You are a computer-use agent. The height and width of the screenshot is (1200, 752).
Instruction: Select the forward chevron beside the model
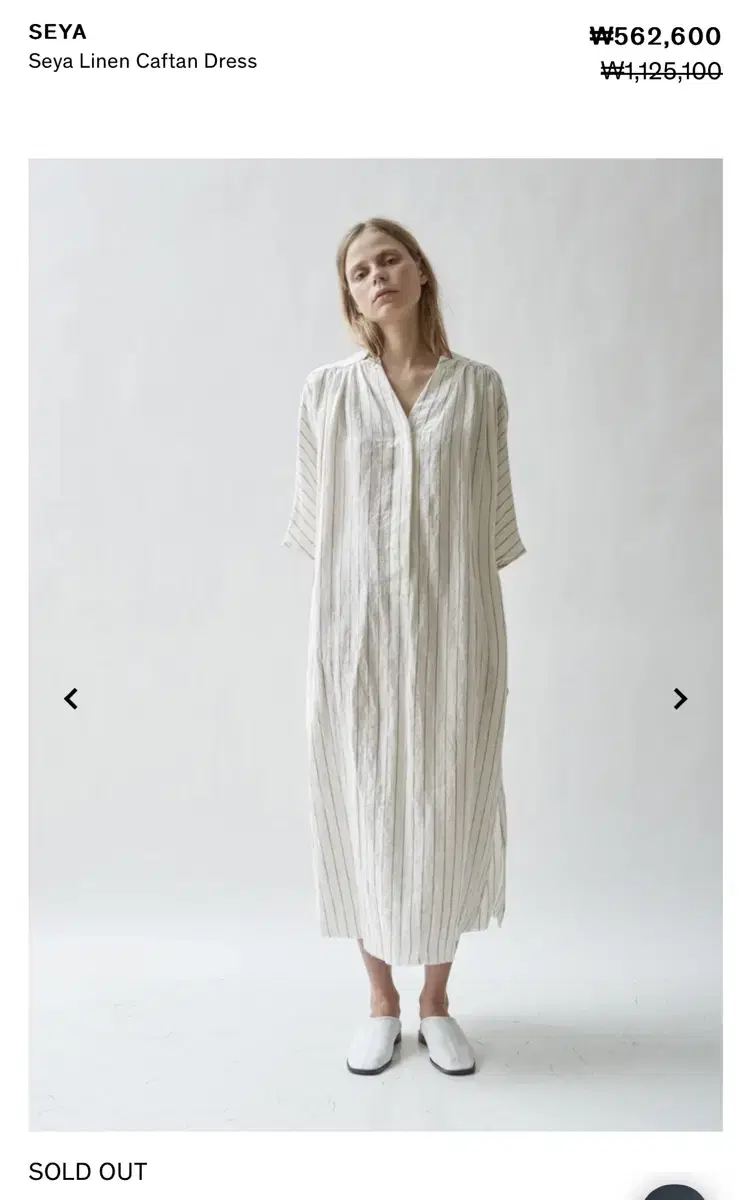coord(680,698)
